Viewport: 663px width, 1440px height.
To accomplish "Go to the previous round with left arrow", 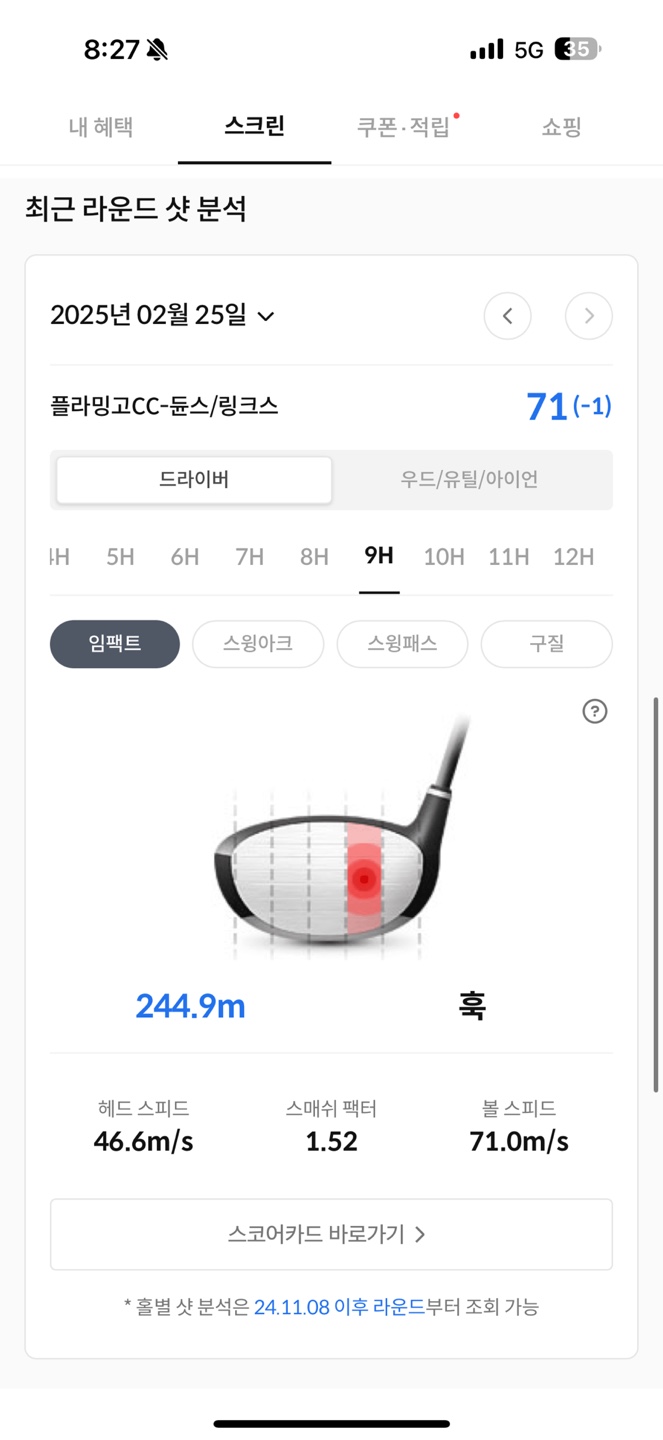I will [507, 316].
